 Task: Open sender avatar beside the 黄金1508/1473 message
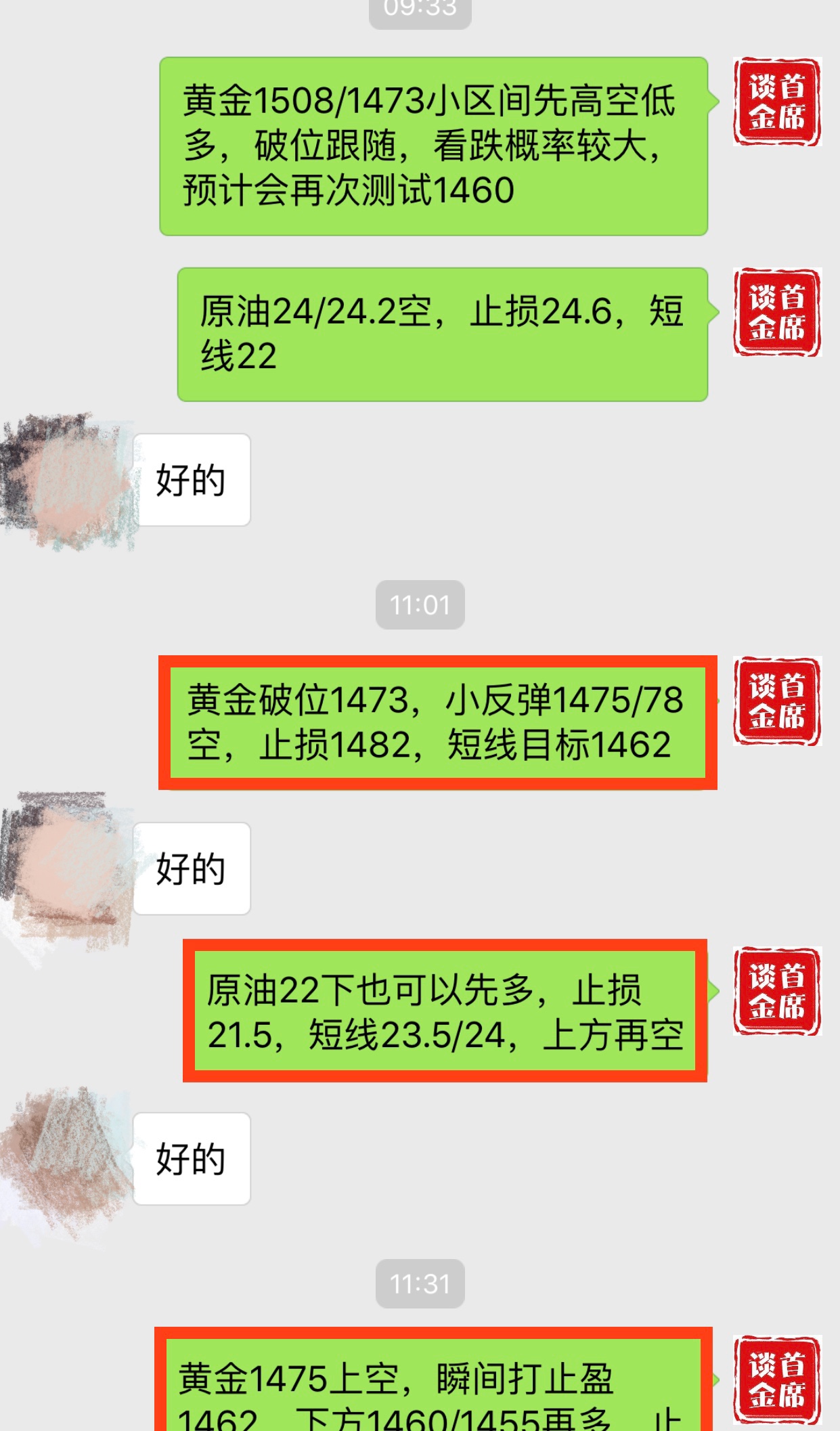tap(776, 102)
